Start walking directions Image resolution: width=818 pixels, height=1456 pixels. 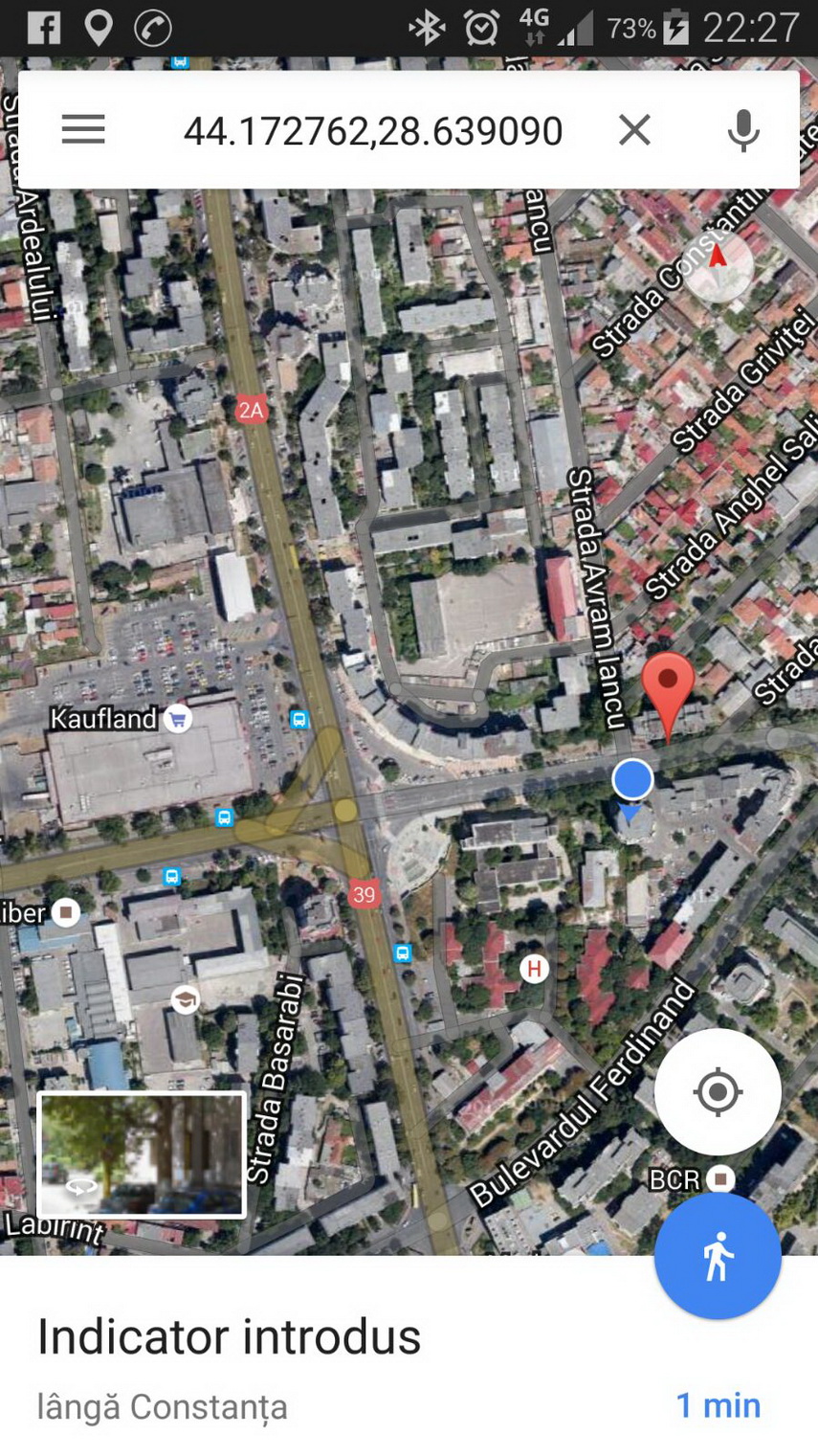click(718, 1256)
